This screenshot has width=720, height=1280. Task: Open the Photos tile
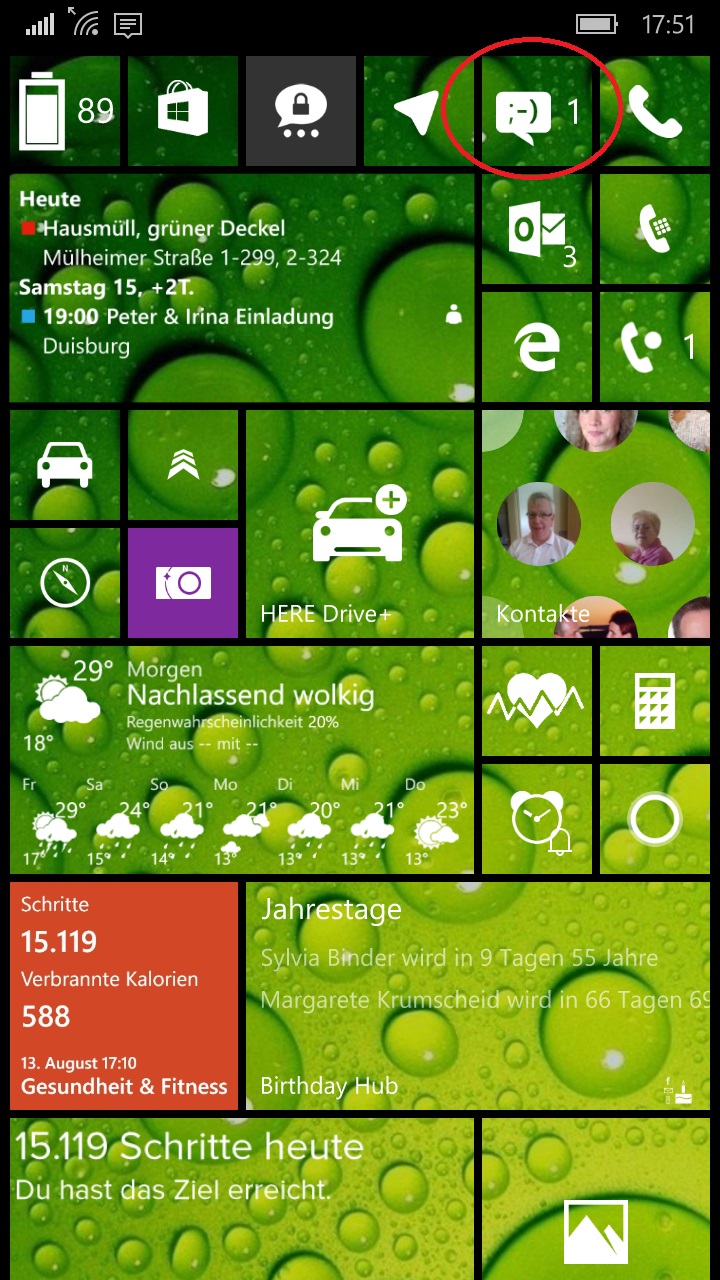point(596,1199)
